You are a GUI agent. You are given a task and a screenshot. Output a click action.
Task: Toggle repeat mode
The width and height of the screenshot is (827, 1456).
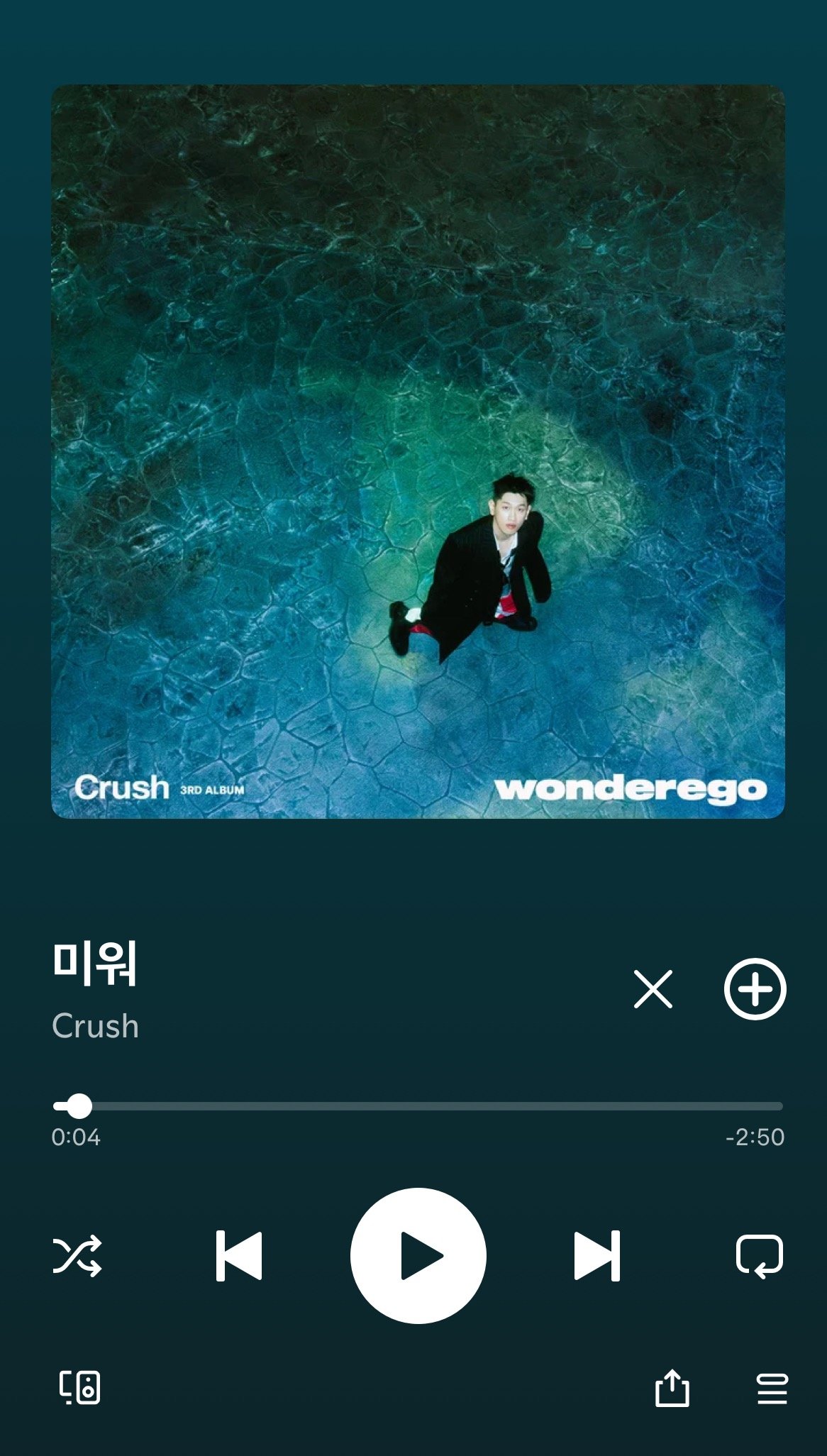pos(760,1256)
